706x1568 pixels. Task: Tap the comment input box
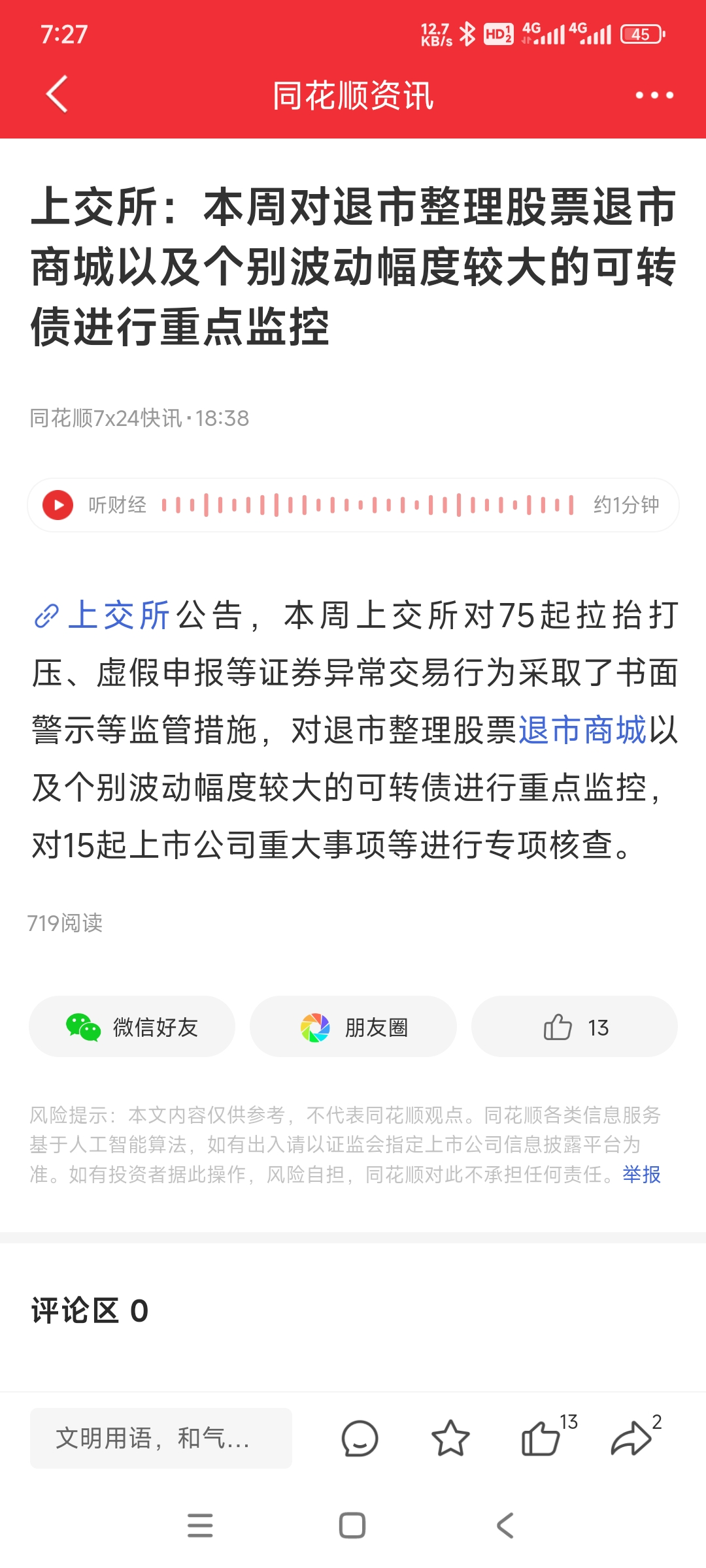161,1438
